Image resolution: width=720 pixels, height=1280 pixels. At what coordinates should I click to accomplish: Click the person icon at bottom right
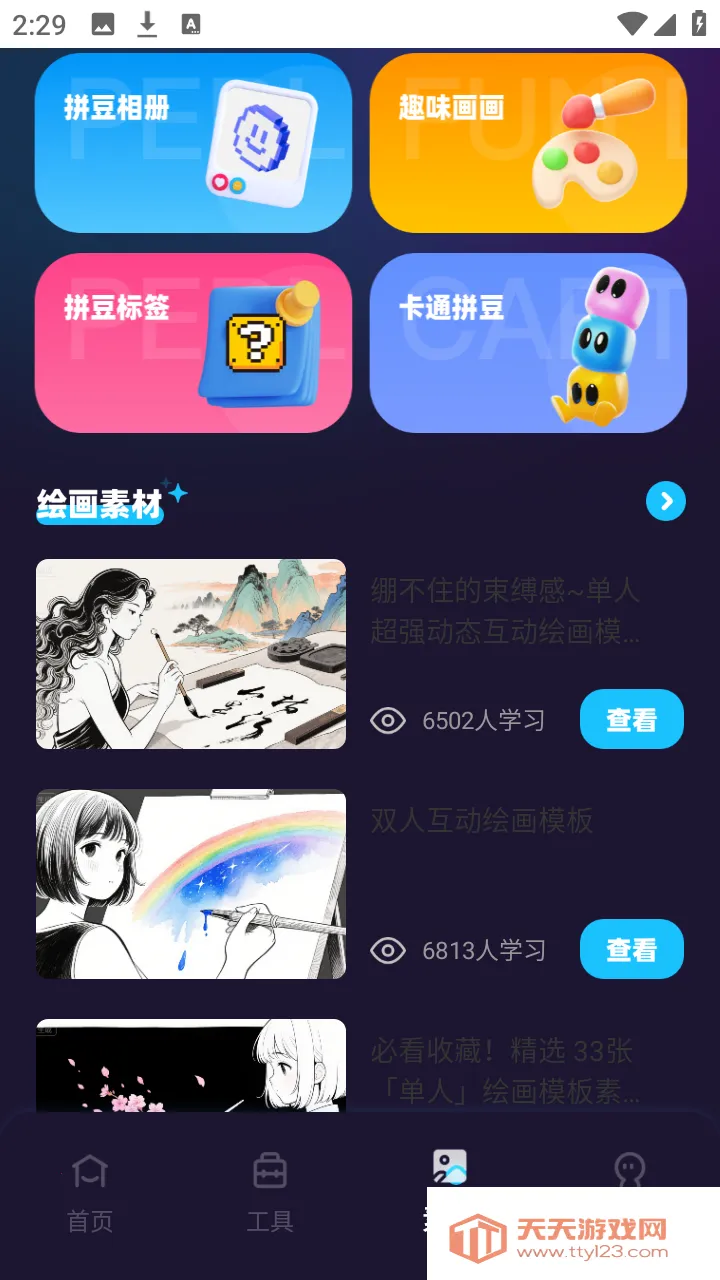(x=629, y=1170)
